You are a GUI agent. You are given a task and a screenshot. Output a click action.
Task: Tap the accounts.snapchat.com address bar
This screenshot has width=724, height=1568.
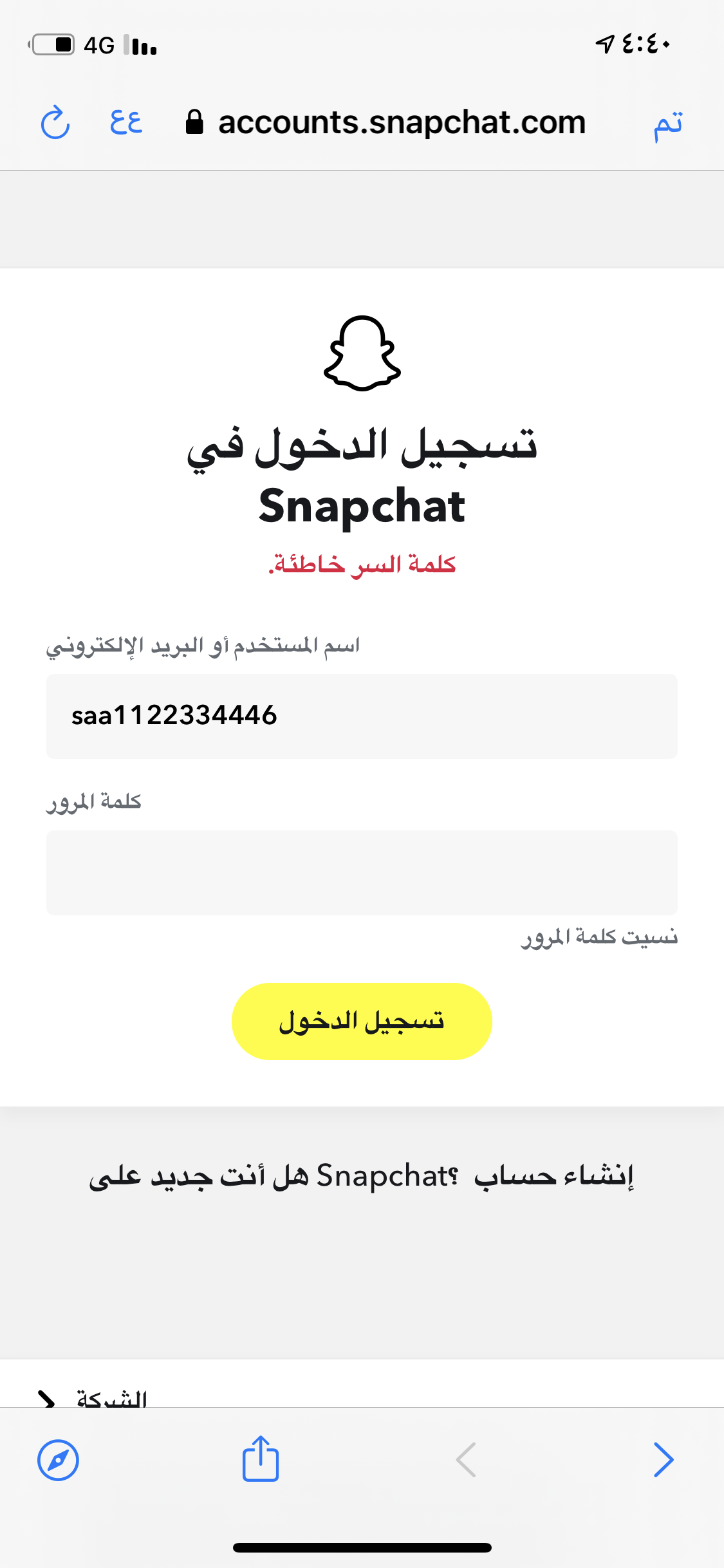tap(386, 122)
